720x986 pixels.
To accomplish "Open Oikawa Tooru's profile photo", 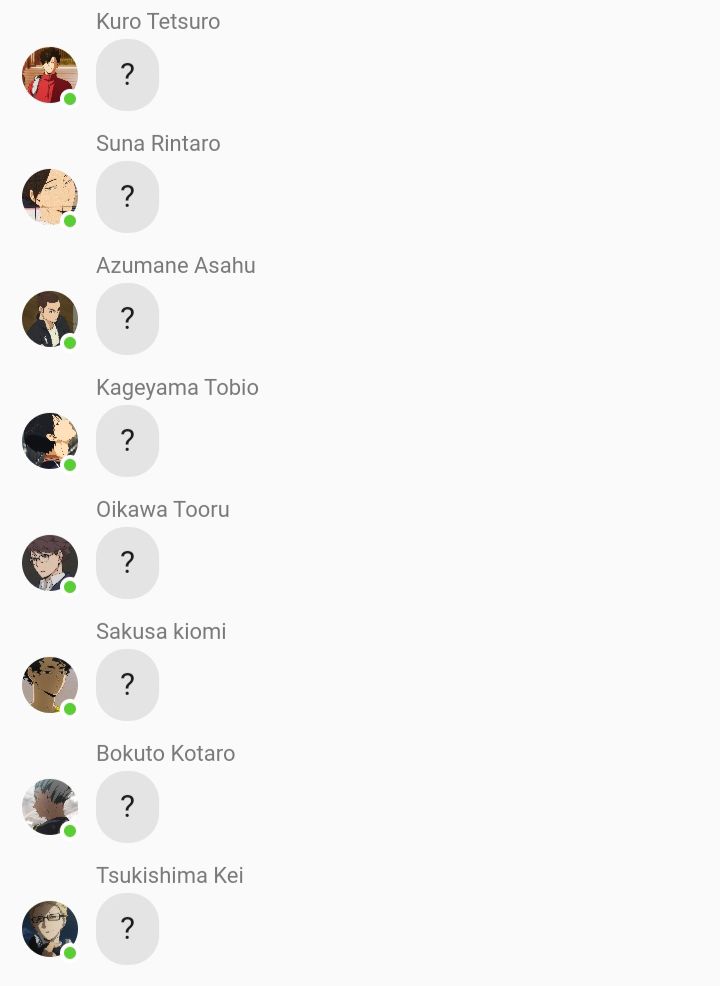I will click(50, 563).
